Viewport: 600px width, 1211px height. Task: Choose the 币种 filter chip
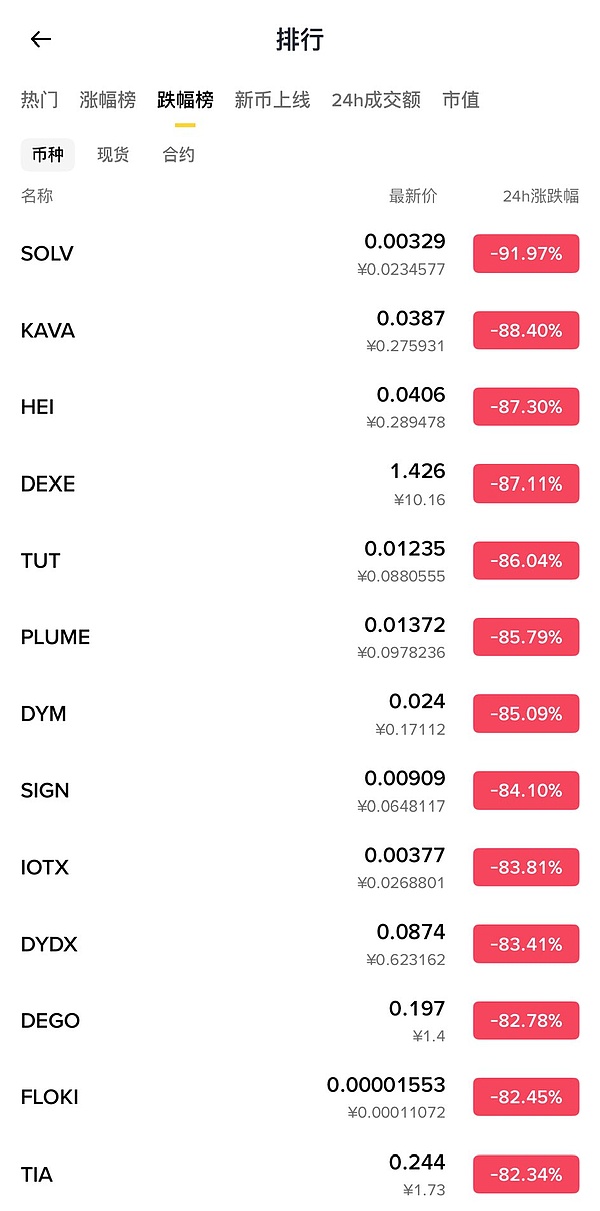(47, 155)
